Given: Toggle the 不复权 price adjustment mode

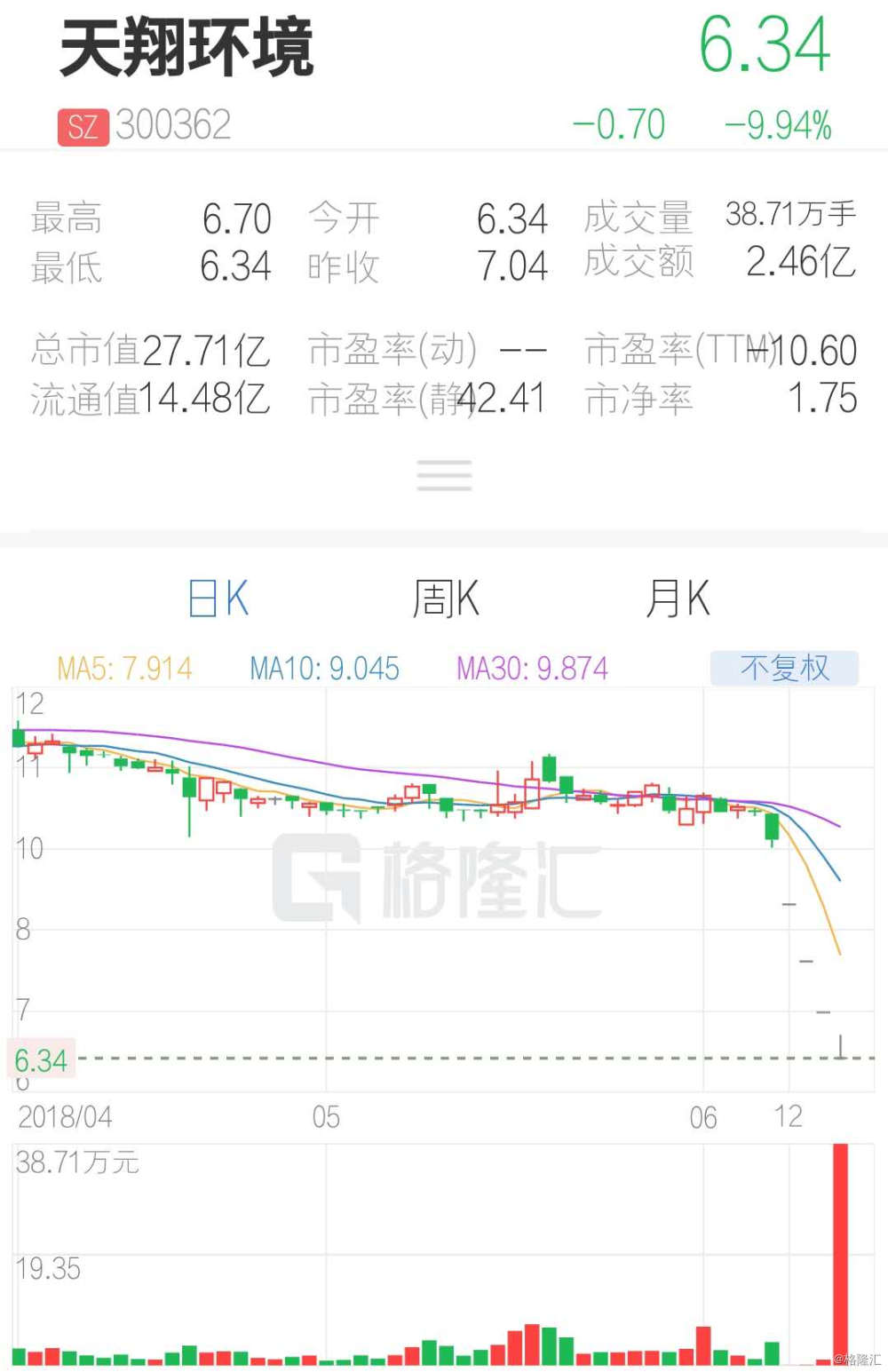Looking at the screenshot, I should coord(785,668).
